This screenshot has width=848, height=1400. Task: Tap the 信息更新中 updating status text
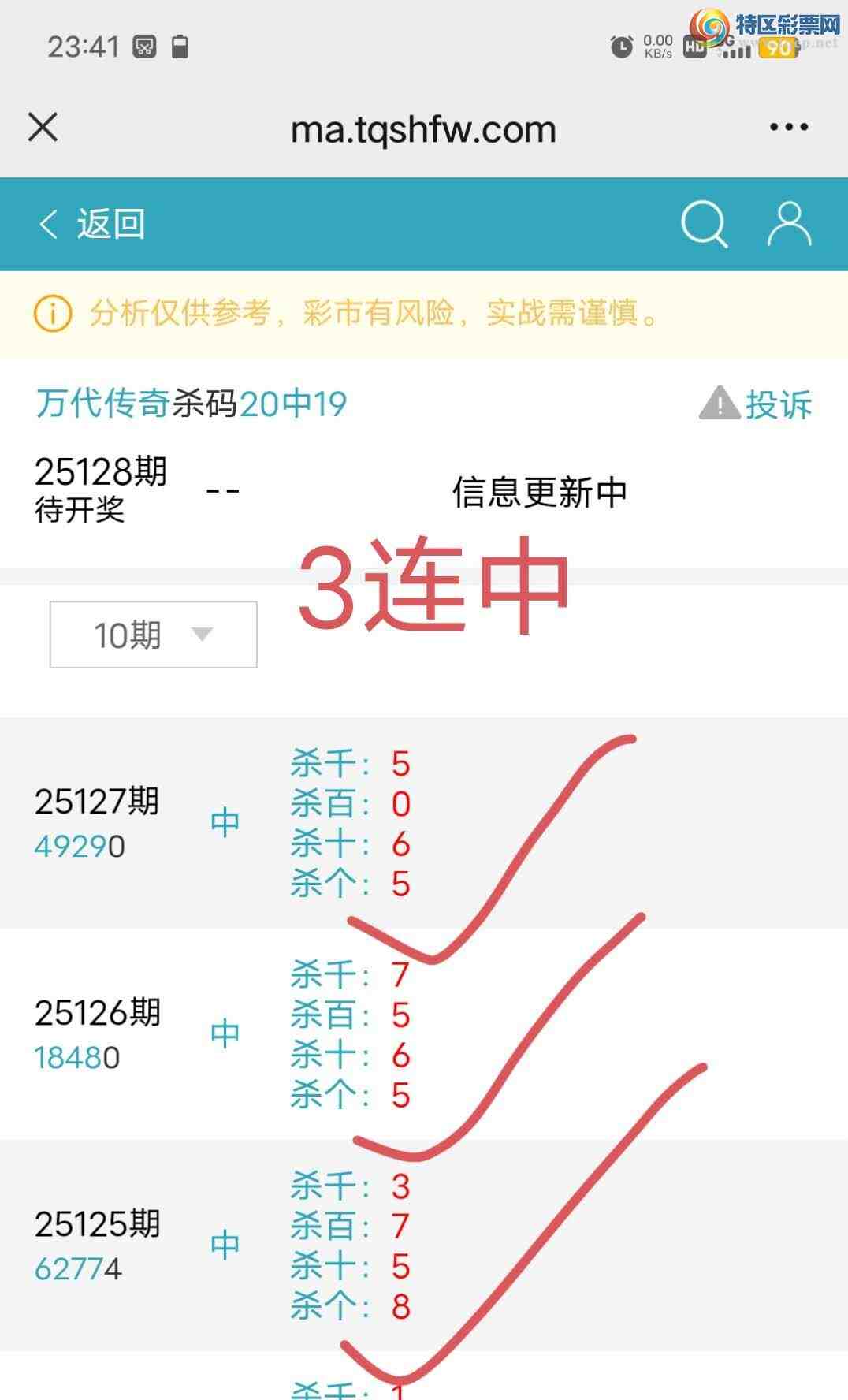click(539, 490)
